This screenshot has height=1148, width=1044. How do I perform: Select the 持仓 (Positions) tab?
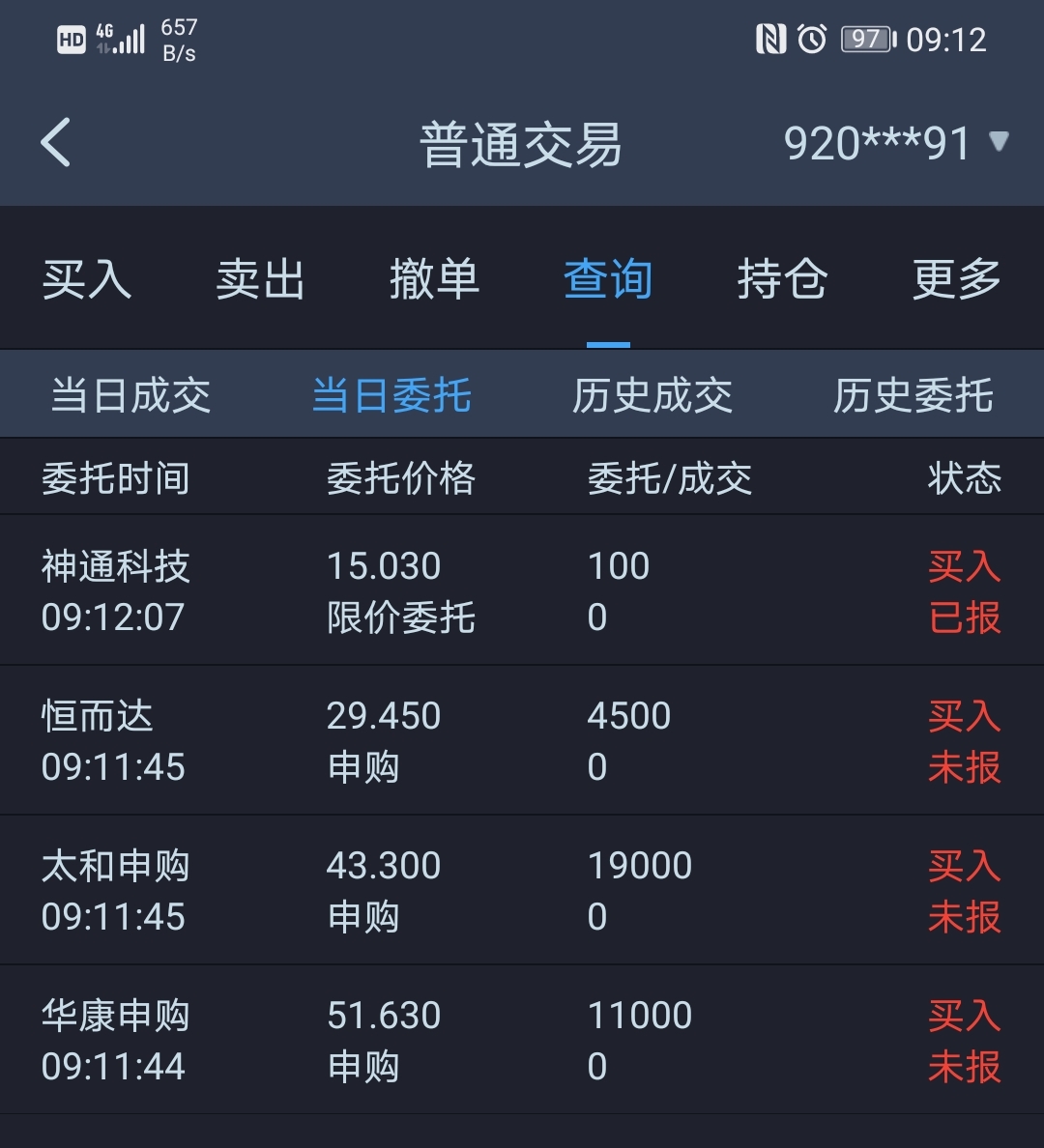coord(783,278)
